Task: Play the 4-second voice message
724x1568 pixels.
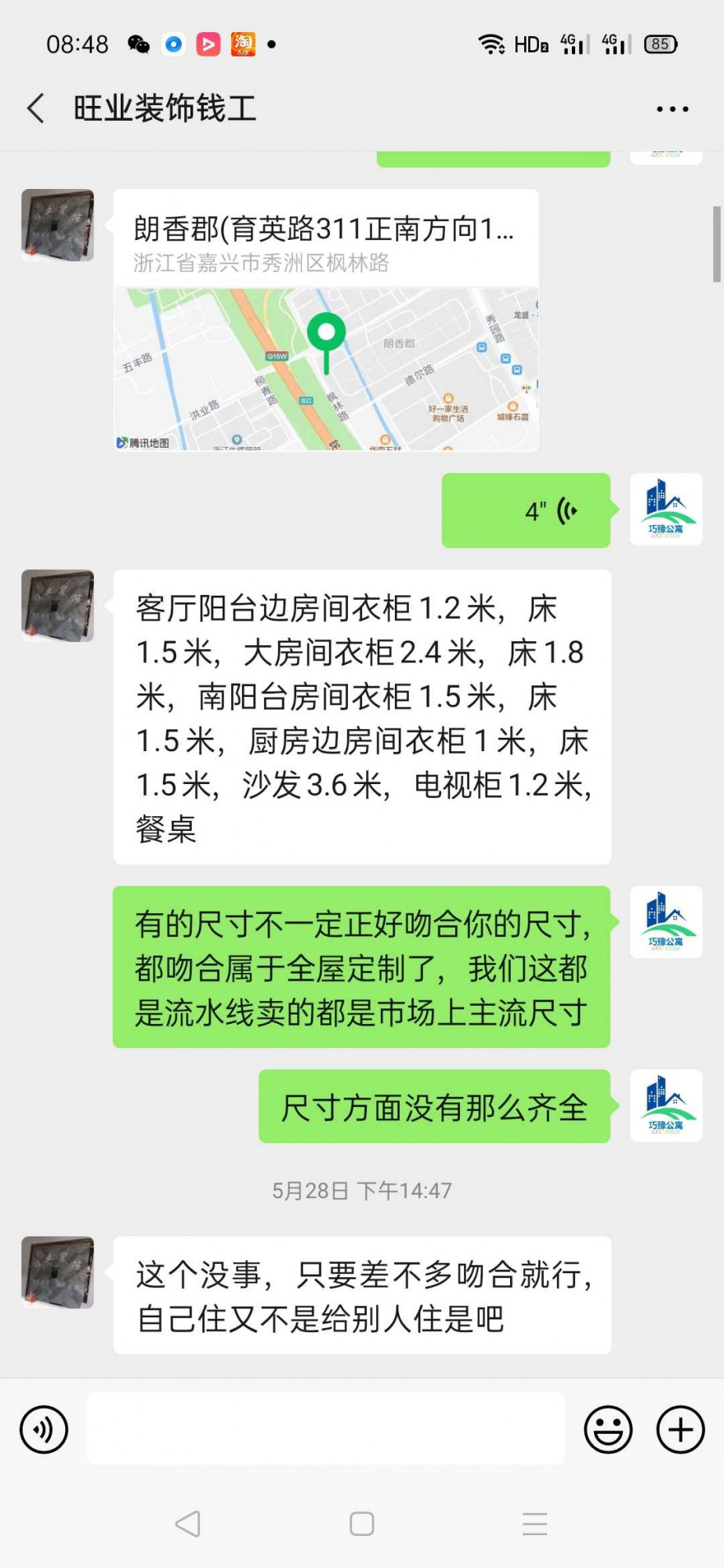Action: (526, 511)
